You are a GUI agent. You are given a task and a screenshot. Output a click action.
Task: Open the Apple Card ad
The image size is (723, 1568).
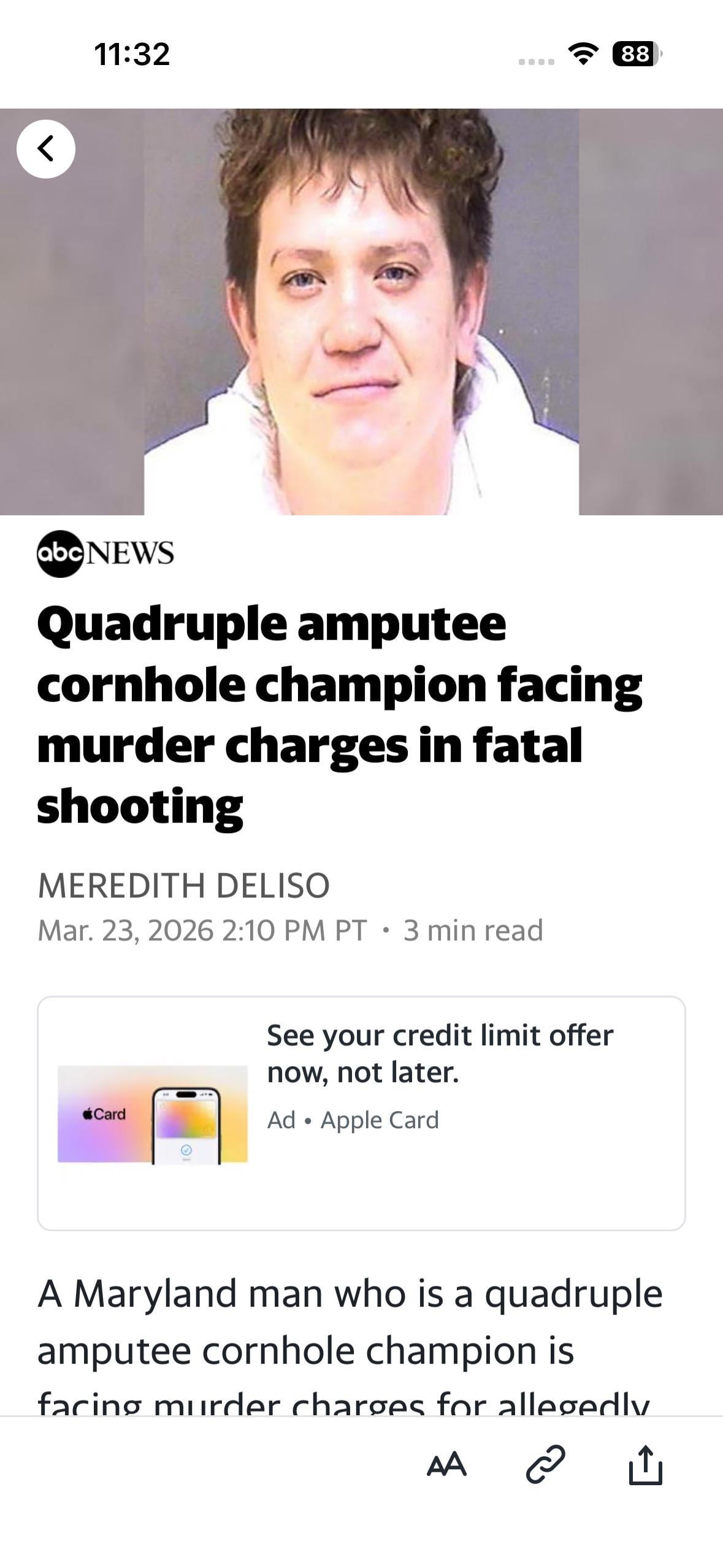pyautogui.click(x=361, y=1113)
